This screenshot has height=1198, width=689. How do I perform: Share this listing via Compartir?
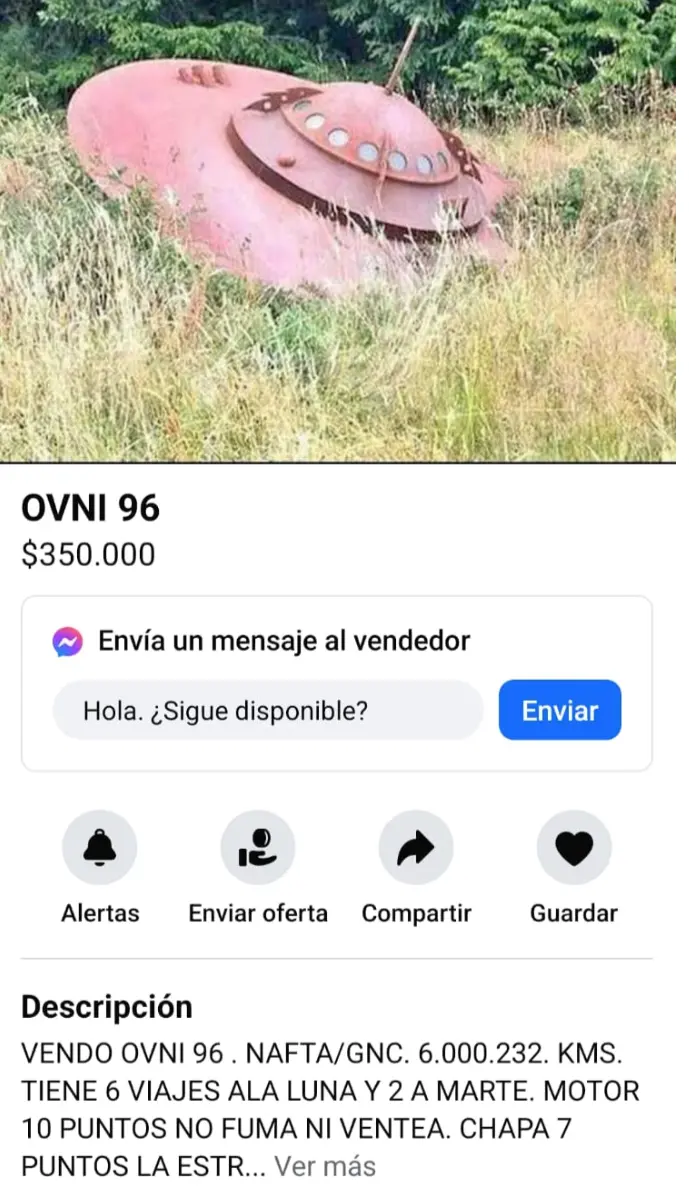coord(416,848)
